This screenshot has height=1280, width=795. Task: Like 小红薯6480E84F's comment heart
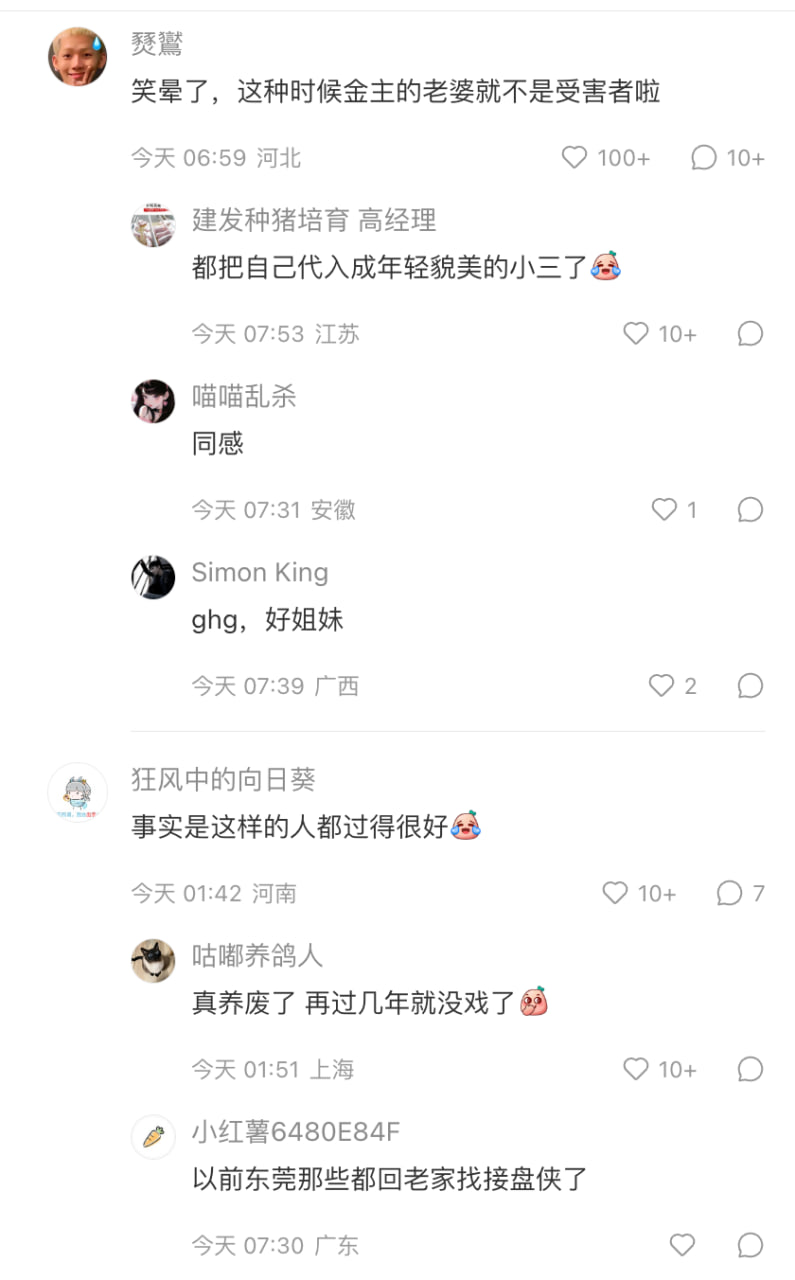(x=682, y=1245)
